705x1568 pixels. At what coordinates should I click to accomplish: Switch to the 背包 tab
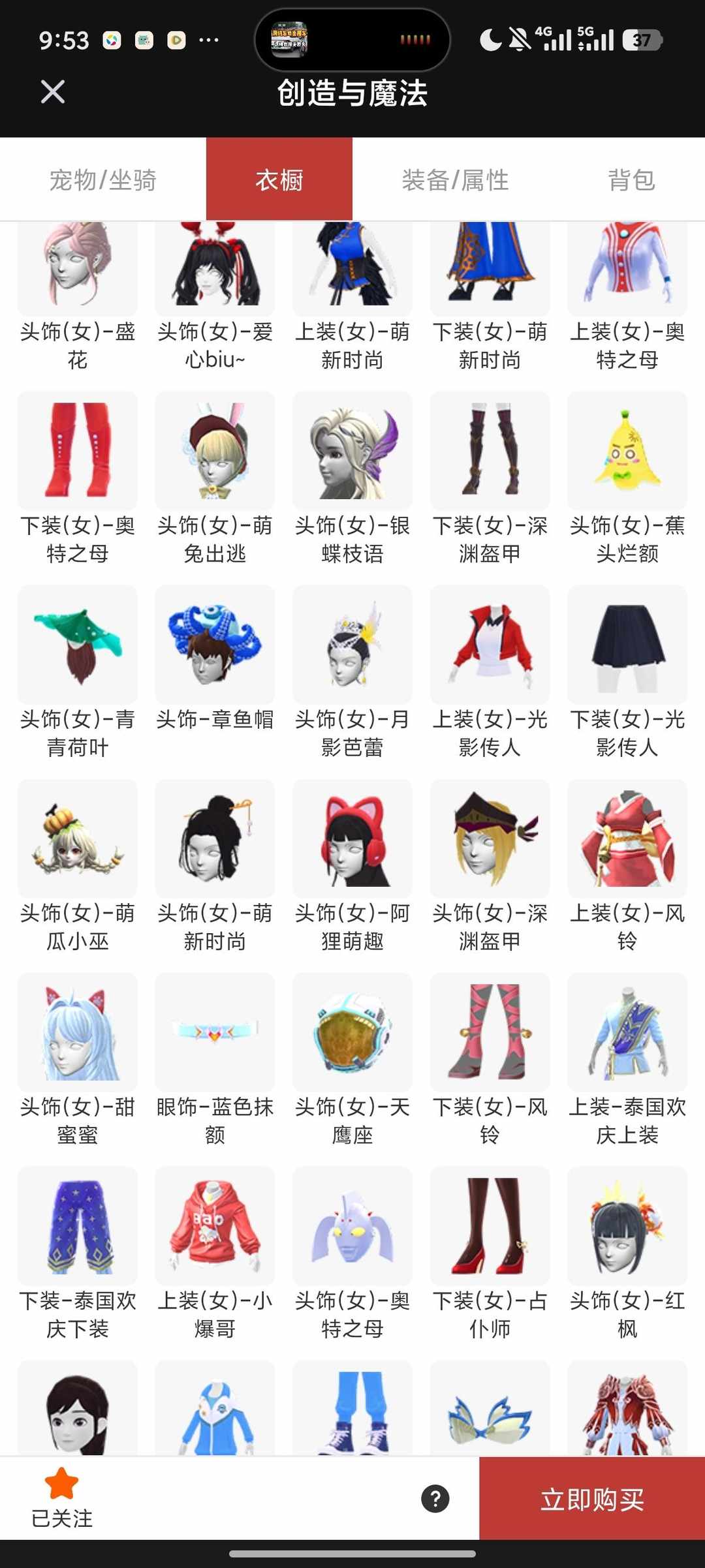[x=631, y=180]
